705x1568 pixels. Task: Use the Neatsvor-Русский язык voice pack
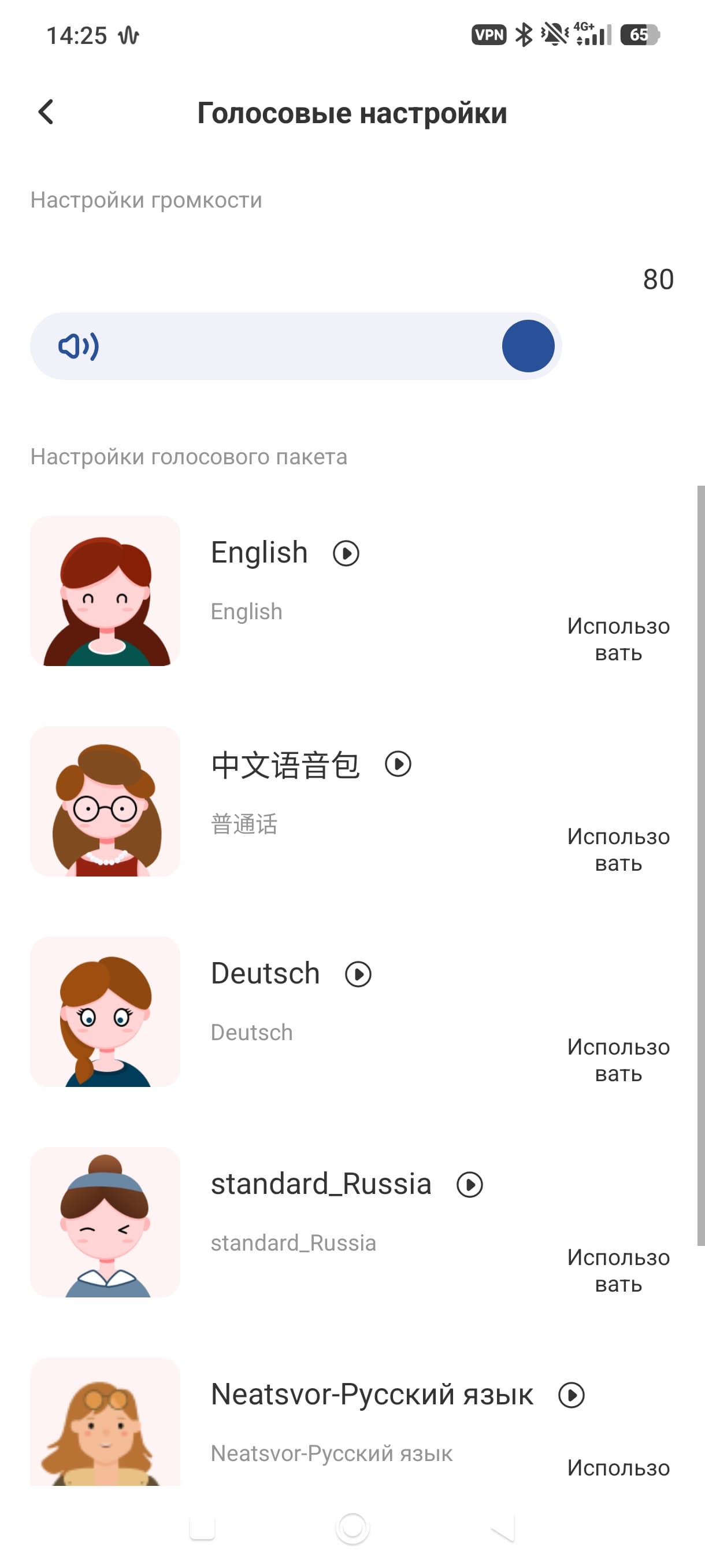[618, 1468]
